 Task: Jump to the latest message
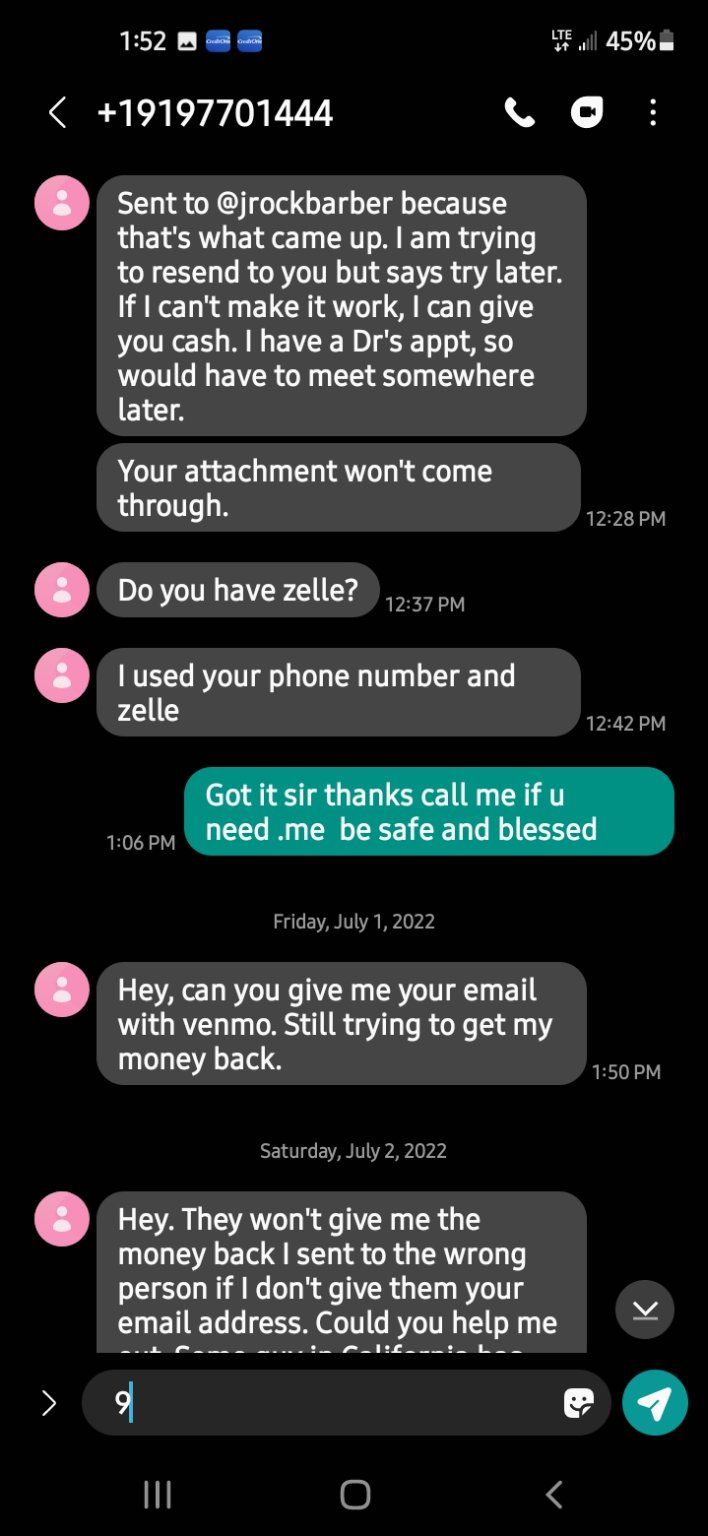click(645, 1309)
